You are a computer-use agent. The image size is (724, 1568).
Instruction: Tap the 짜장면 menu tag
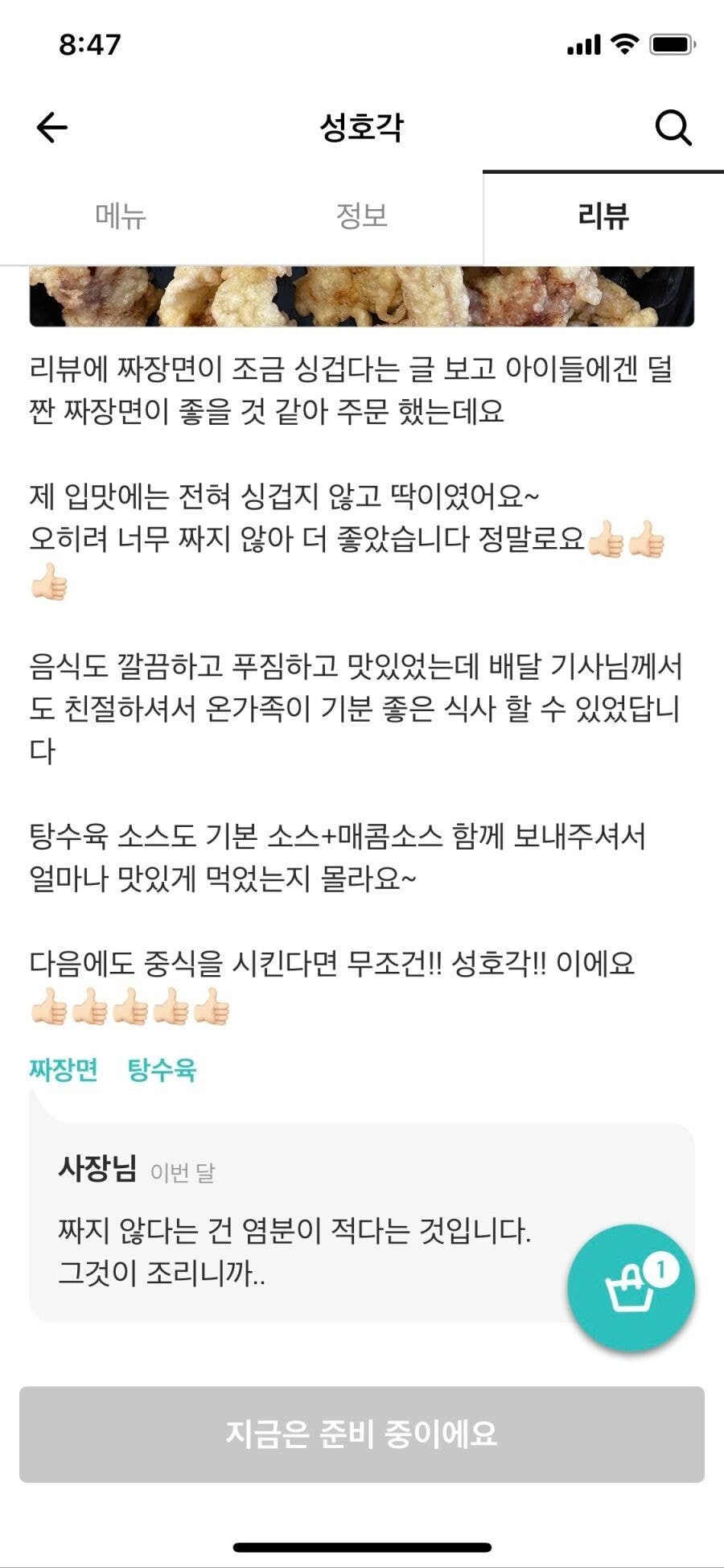click(64, 1069)
